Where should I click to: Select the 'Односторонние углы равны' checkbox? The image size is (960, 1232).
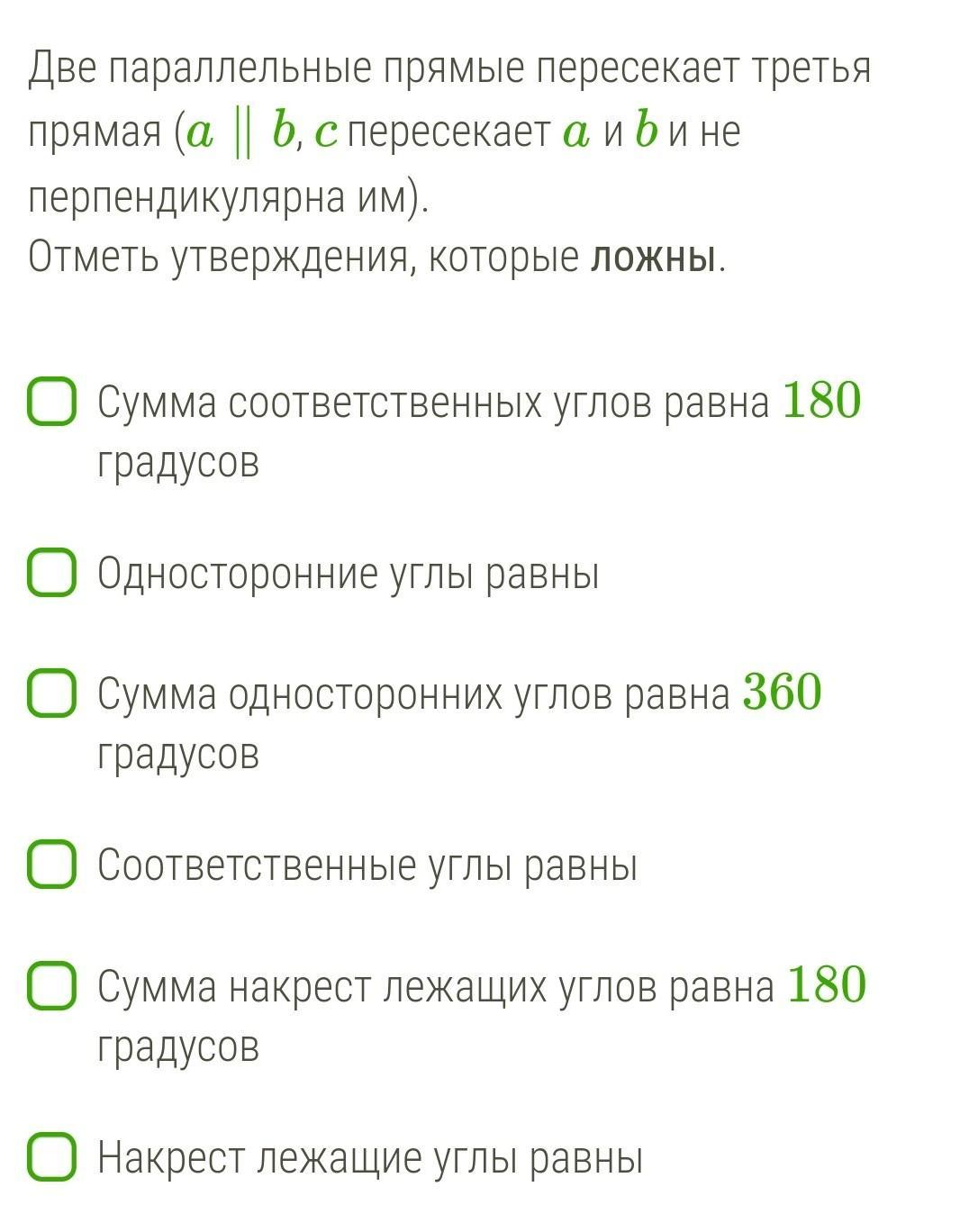point(51,572)
